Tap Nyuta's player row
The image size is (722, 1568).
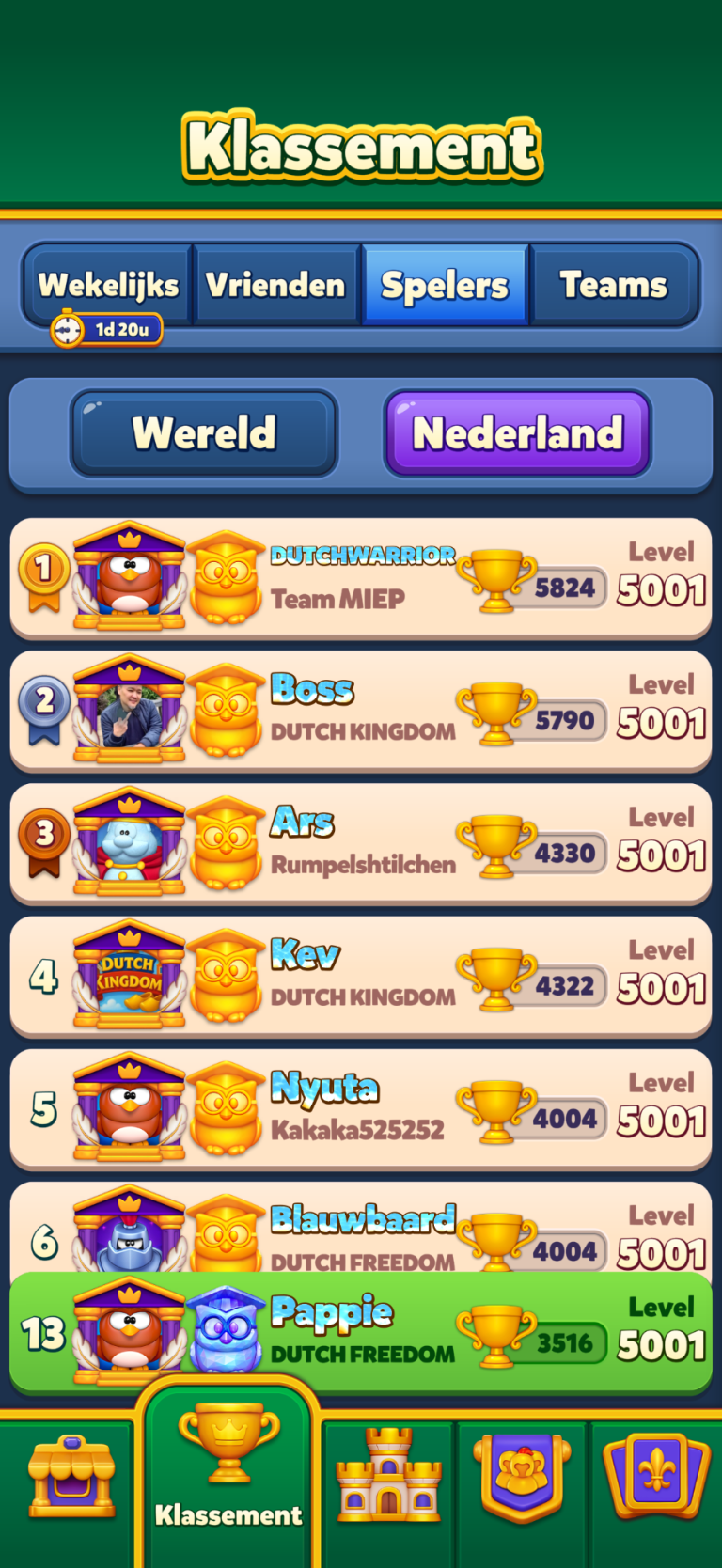(361, 1108)
